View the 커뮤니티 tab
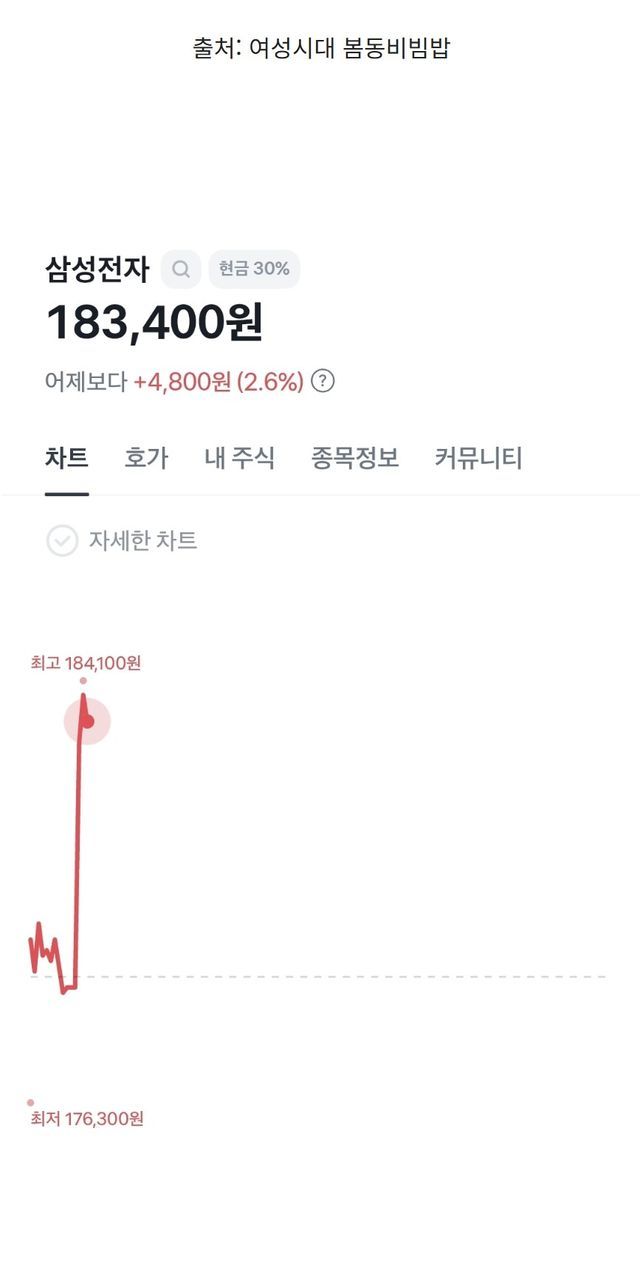Viewport: 640px width, 1280px height. coord(478,459)
